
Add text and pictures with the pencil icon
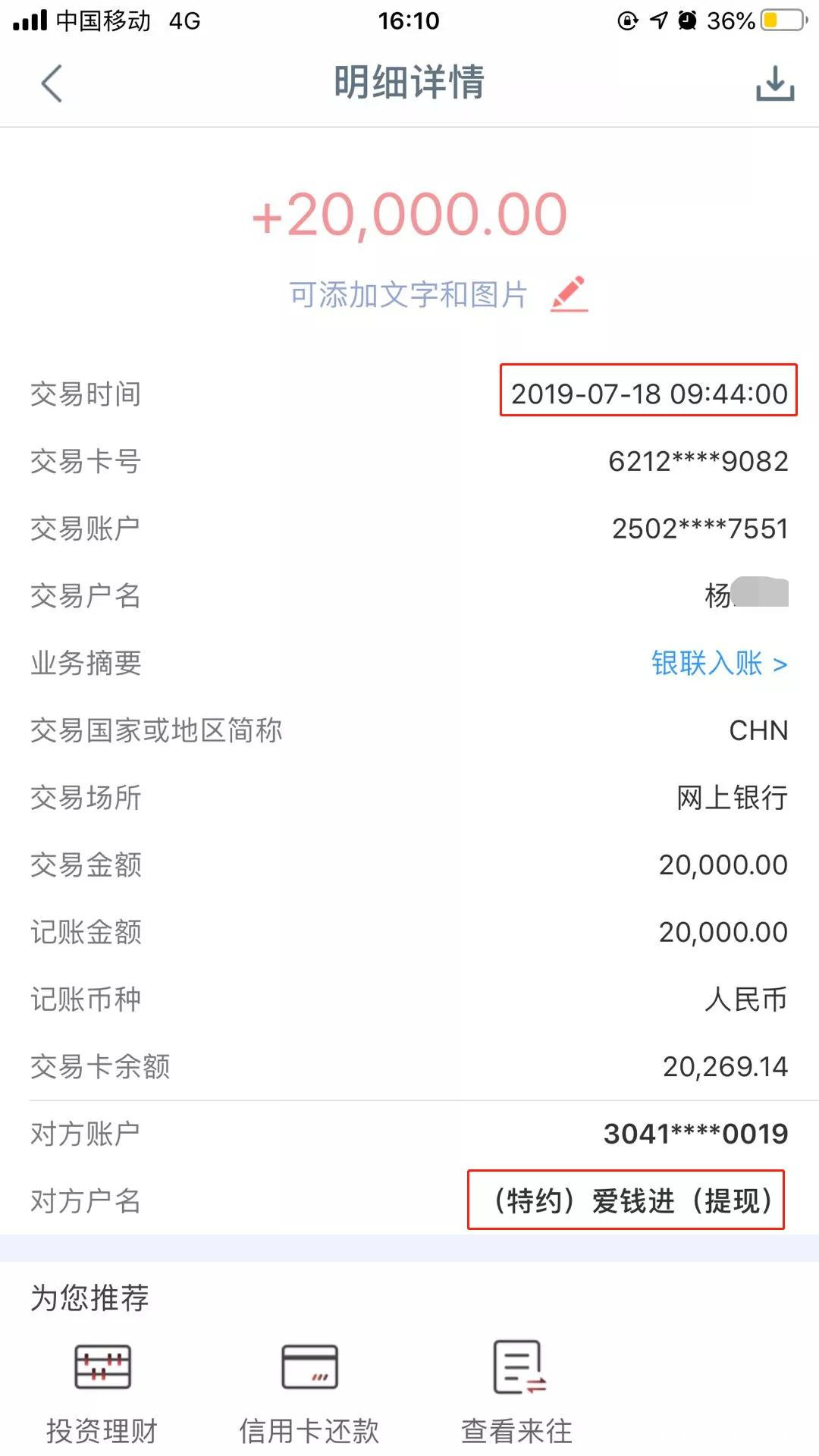point(570,294)
